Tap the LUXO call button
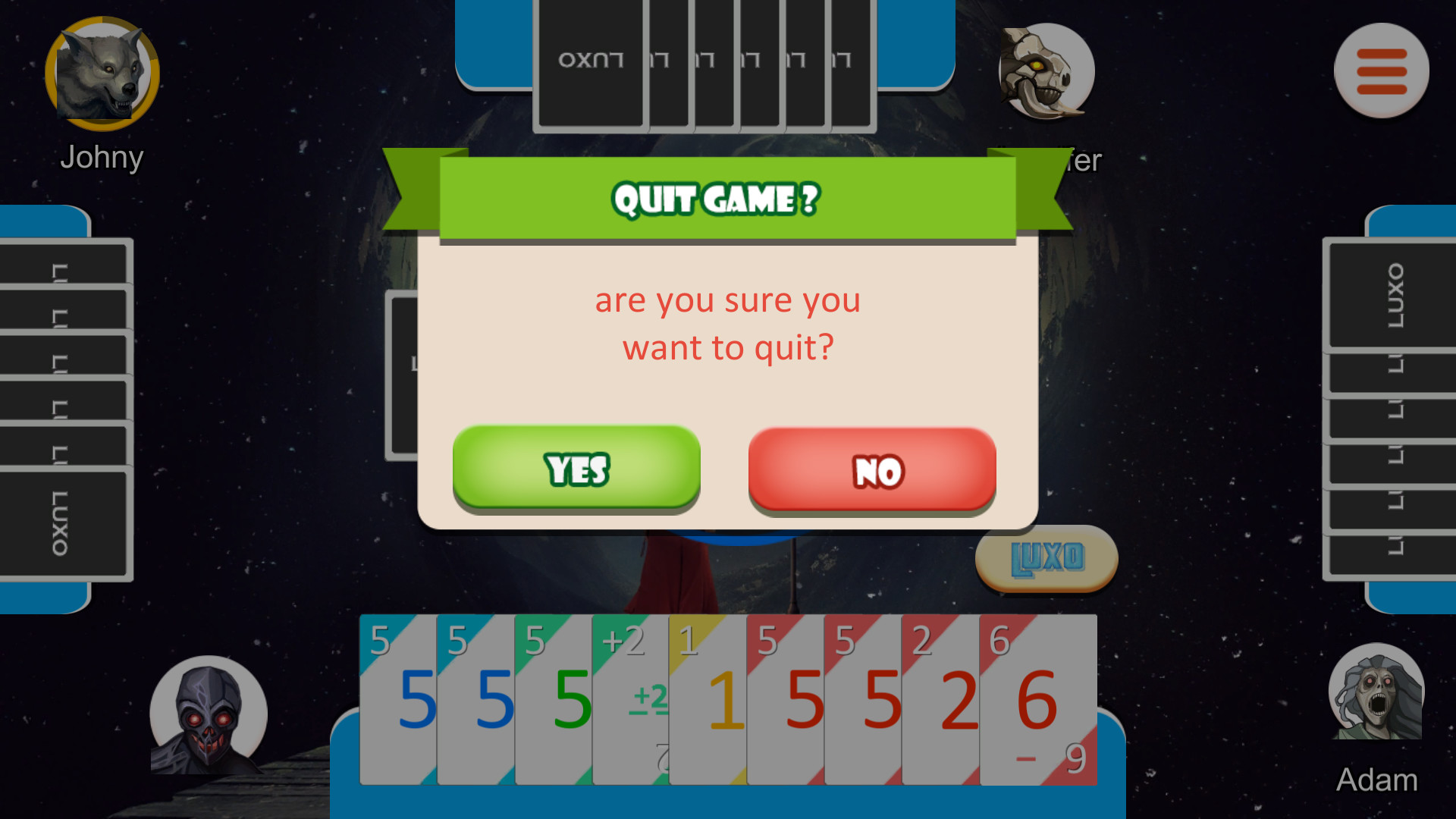The height and width of the screenshot is (819, 1456). coord(1046,558)
